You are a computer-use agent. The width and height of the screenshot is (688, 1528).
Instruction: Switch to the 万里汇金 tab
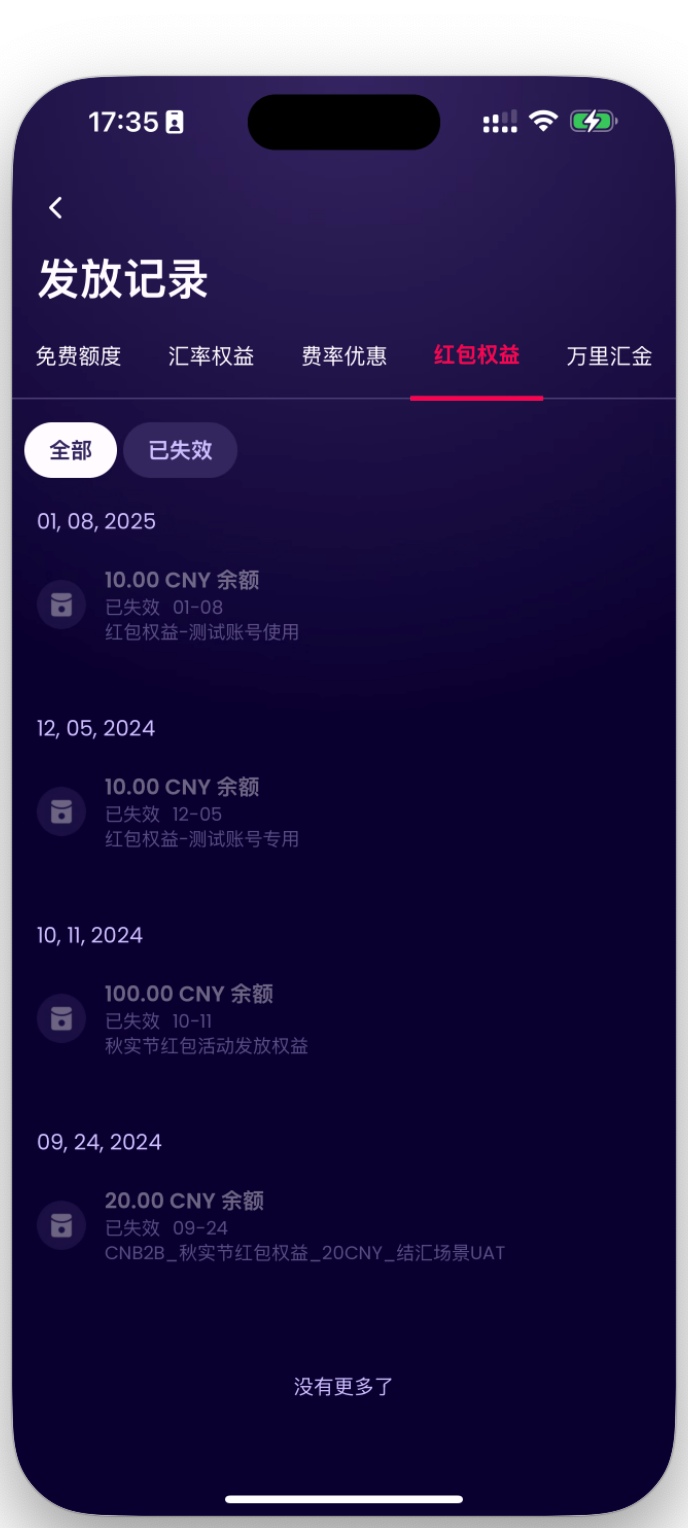609,356
